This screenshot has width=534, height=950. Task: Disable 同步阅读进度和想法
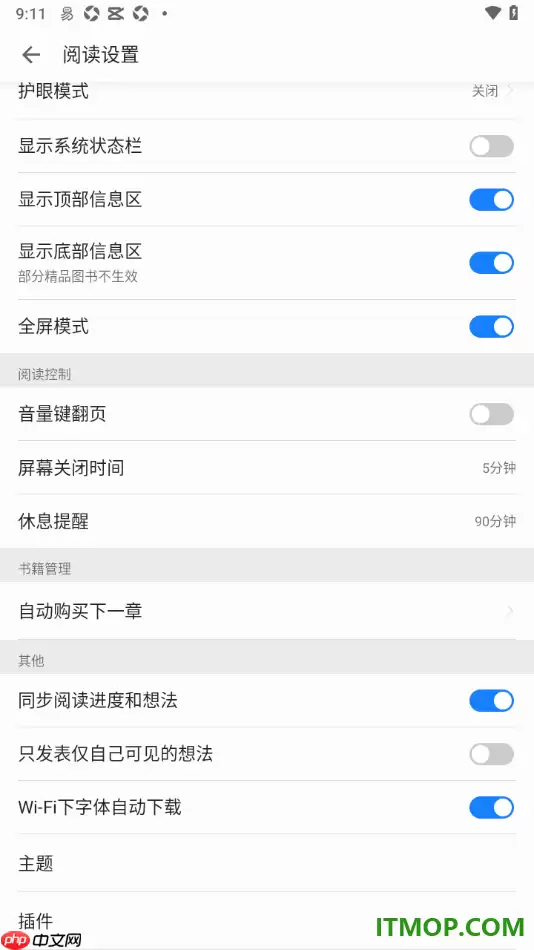point(491,700)
